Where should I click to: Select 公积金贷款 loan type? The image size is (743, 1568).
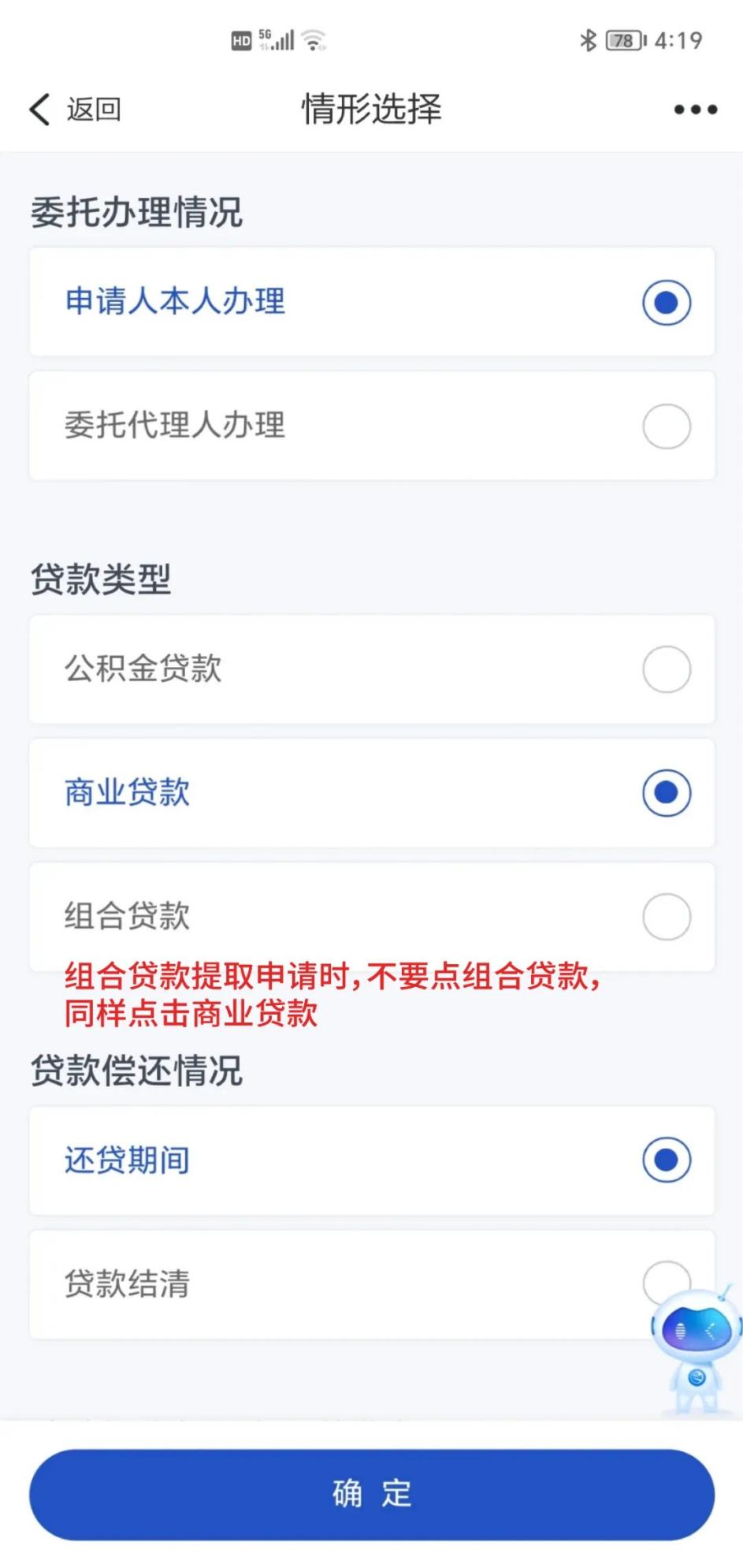tap(372, 669)
